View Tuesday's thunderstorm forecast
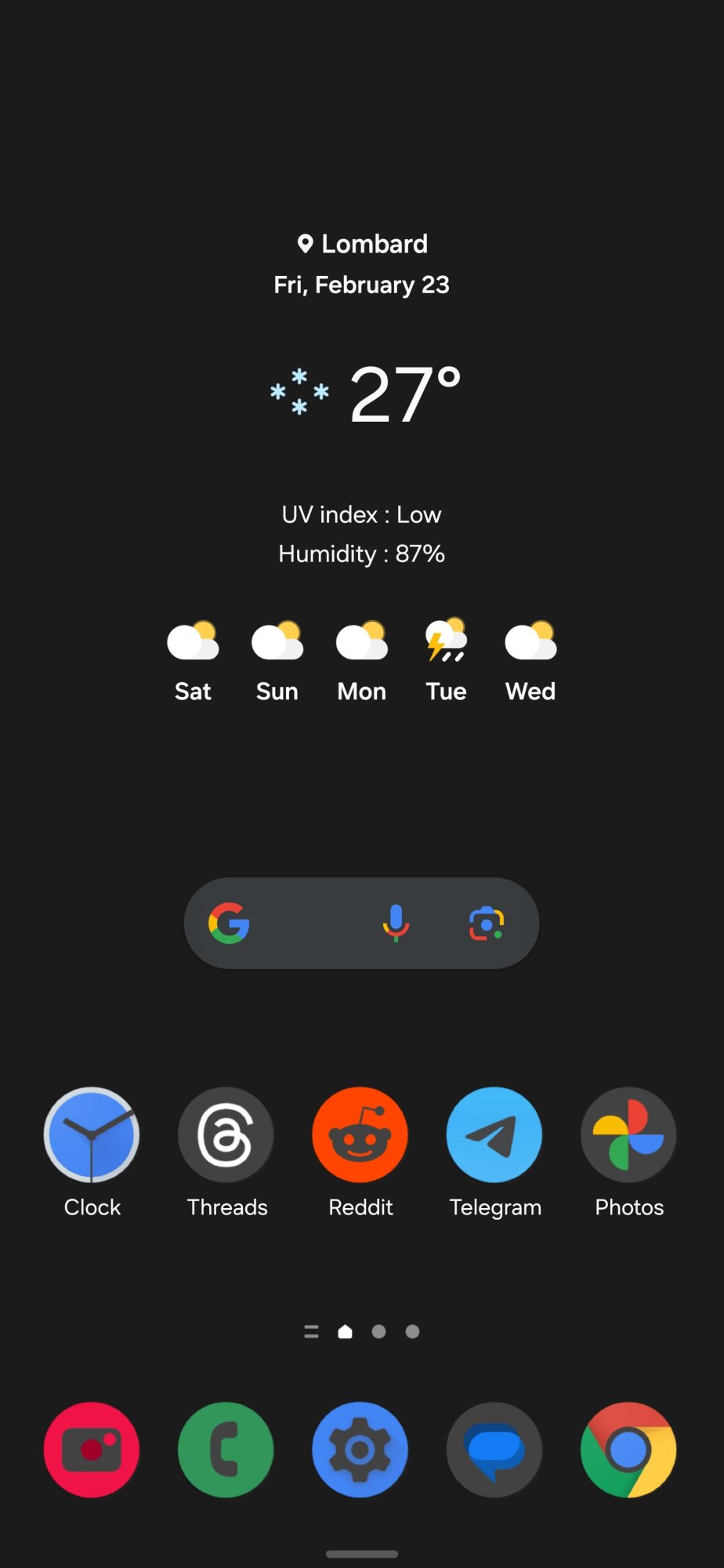The width and height of the screenshot is (724, 1568). click(x=446, y=660)
